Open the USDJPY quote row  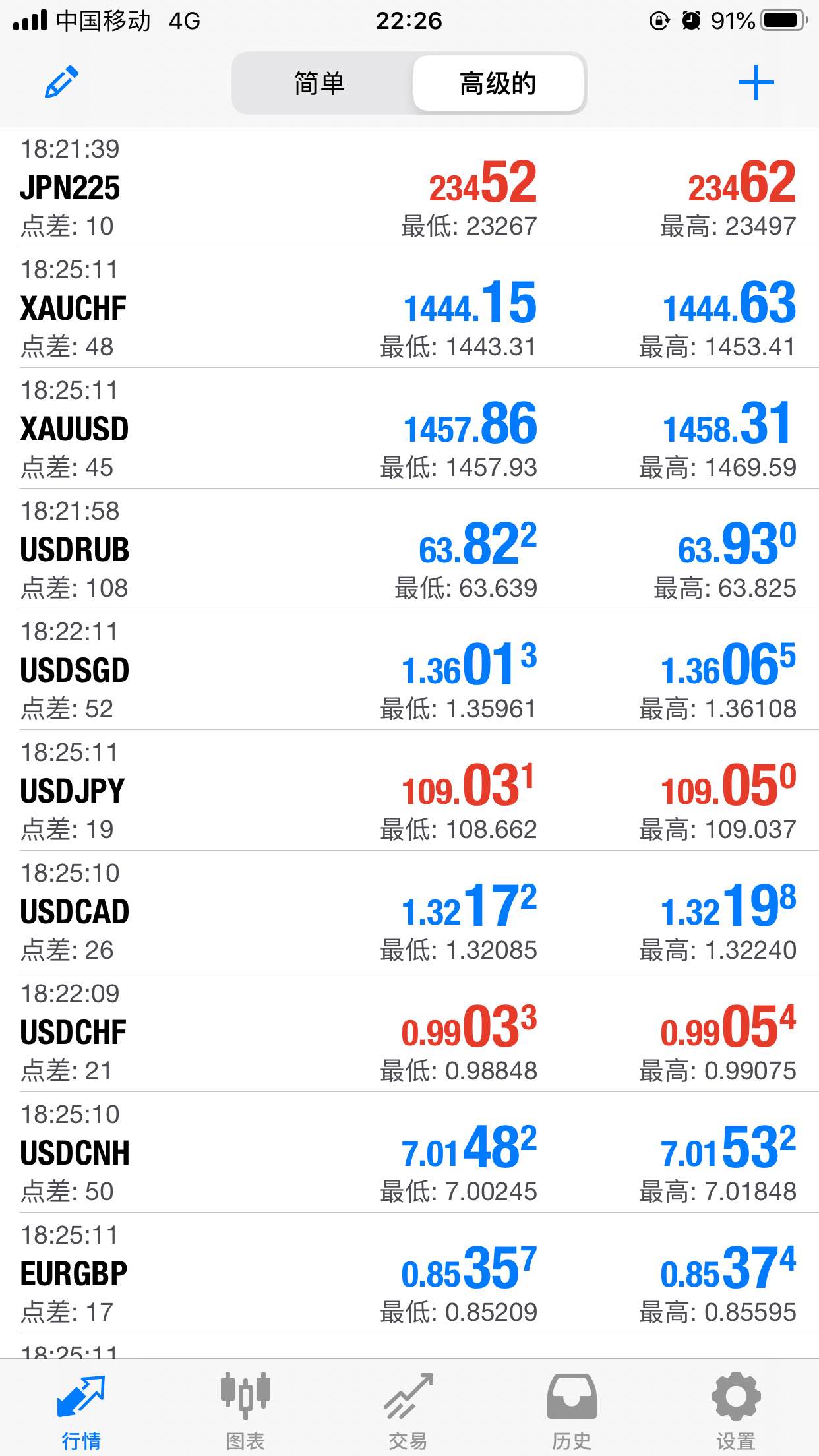tap(409, 791)
